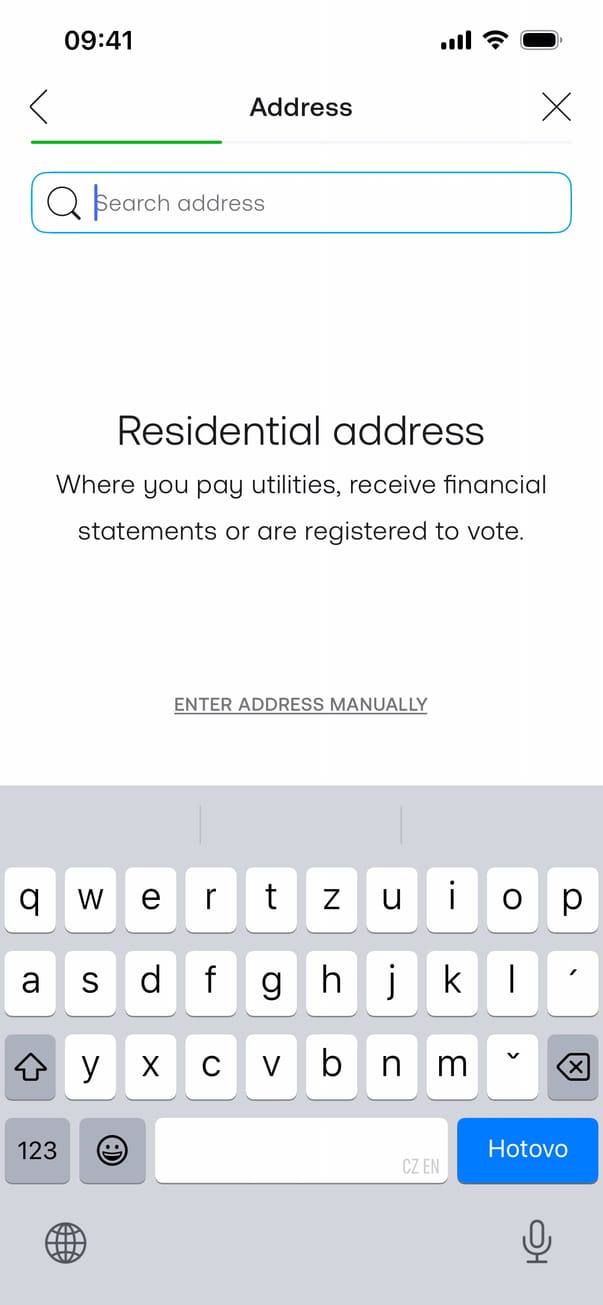603x1305 pixels.
Task: Tap the backspace key
Action: tap(572, 1066)
